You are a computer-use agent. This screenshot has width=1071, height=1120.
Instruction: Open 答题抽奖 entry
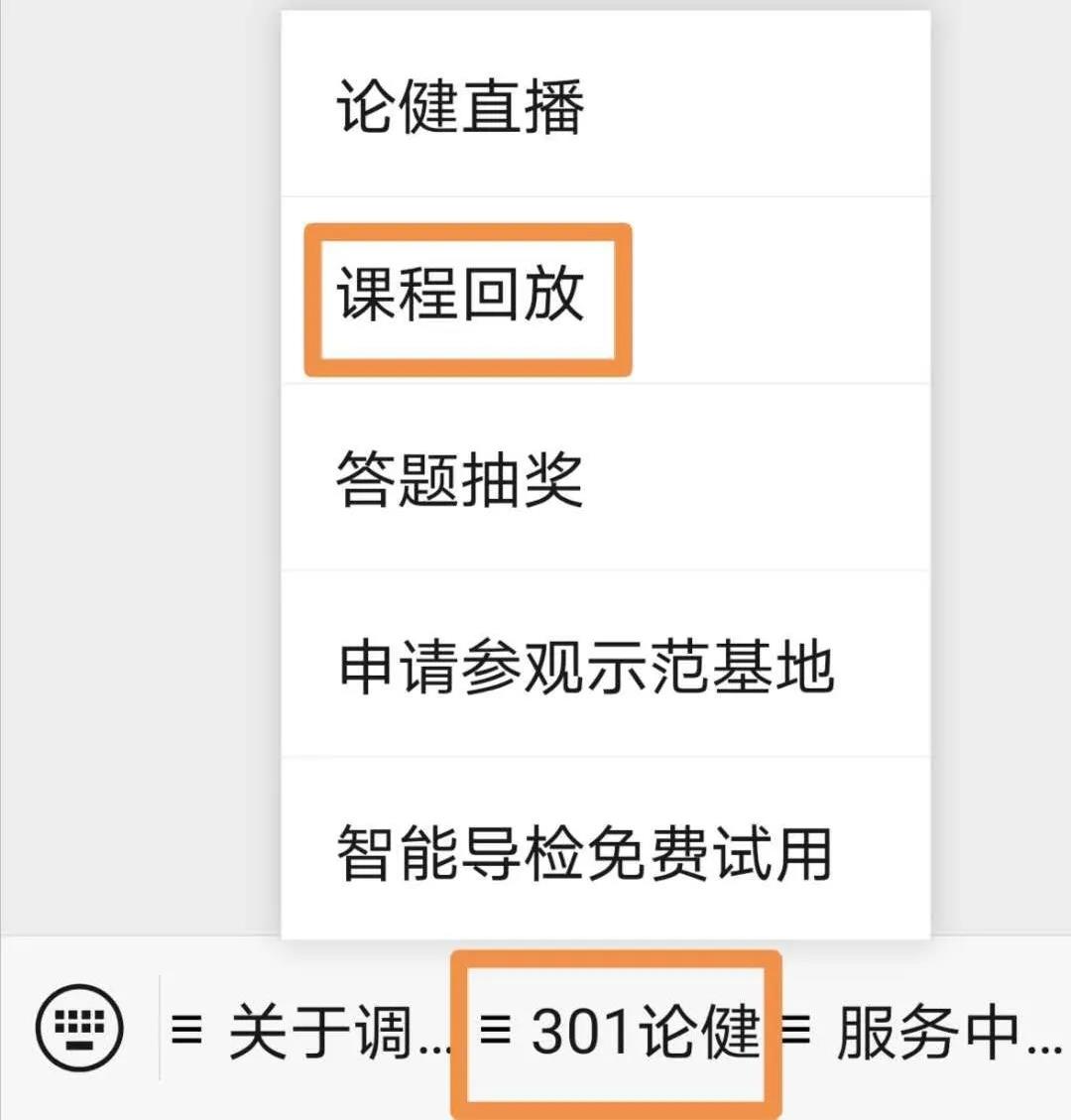tap(605, 478)
